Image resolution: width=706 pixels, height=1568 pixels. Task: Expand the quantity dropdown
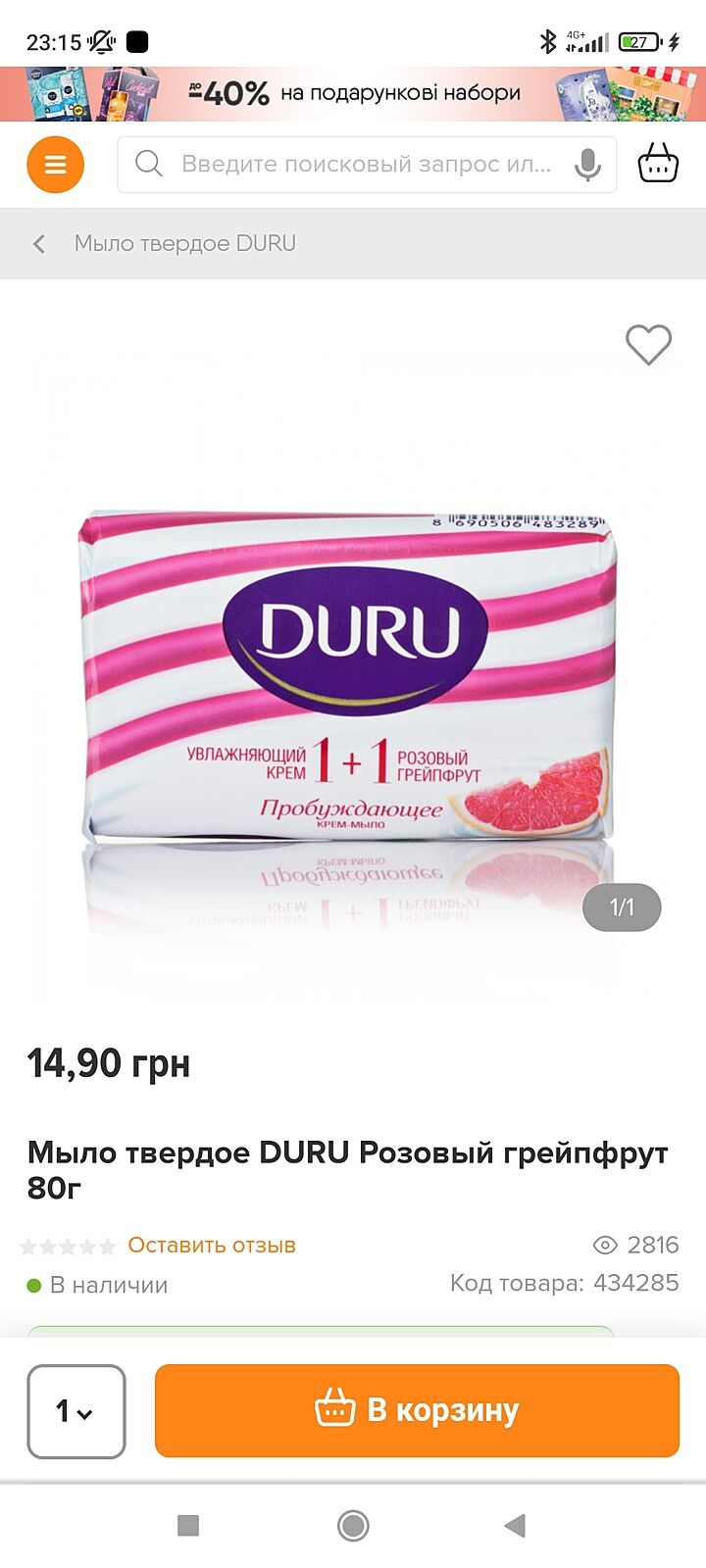(x=76, y=1411)
